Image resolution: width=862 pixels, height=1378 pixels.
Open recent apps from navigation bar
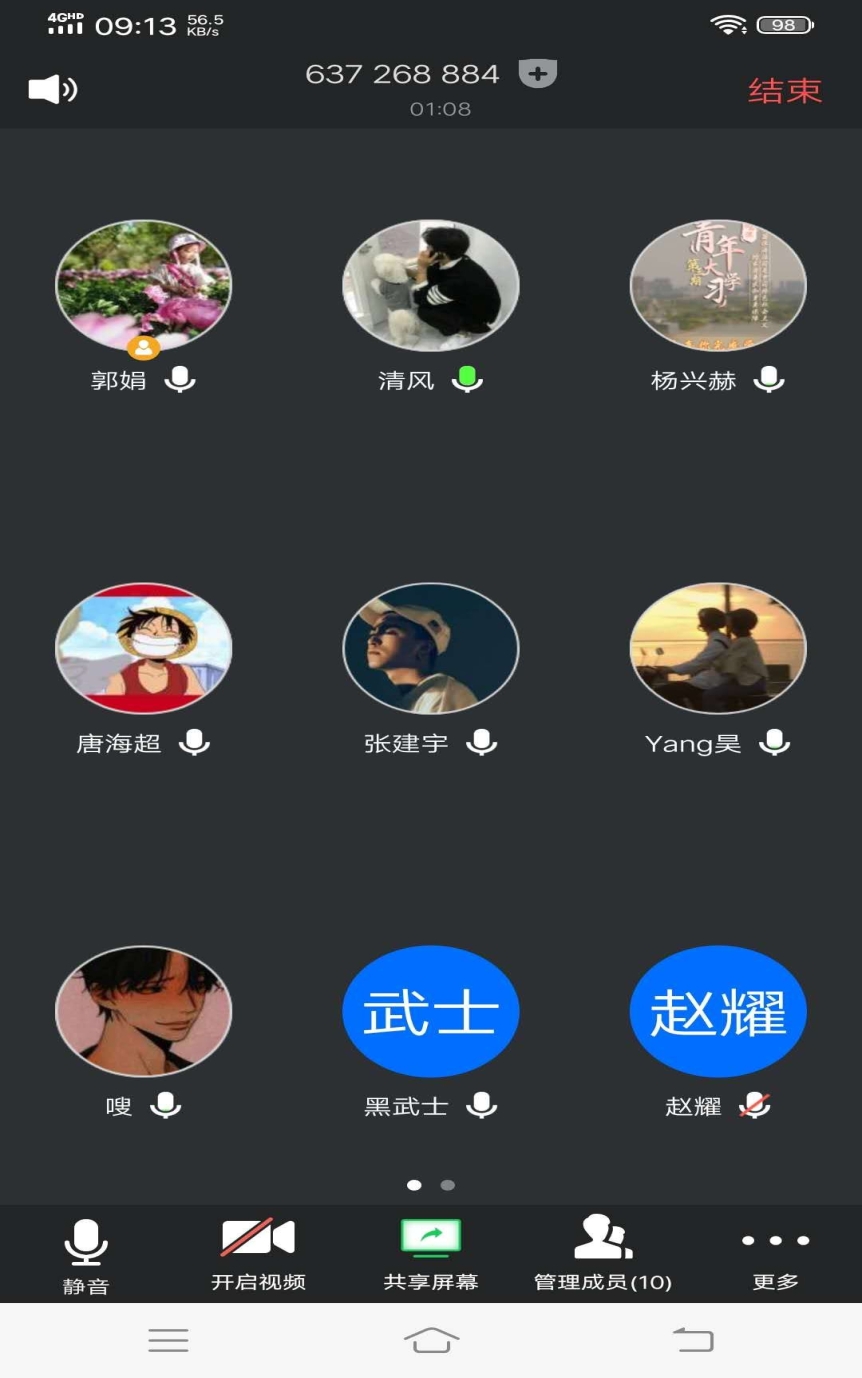pyautogui.click(x=168, y=1340)
